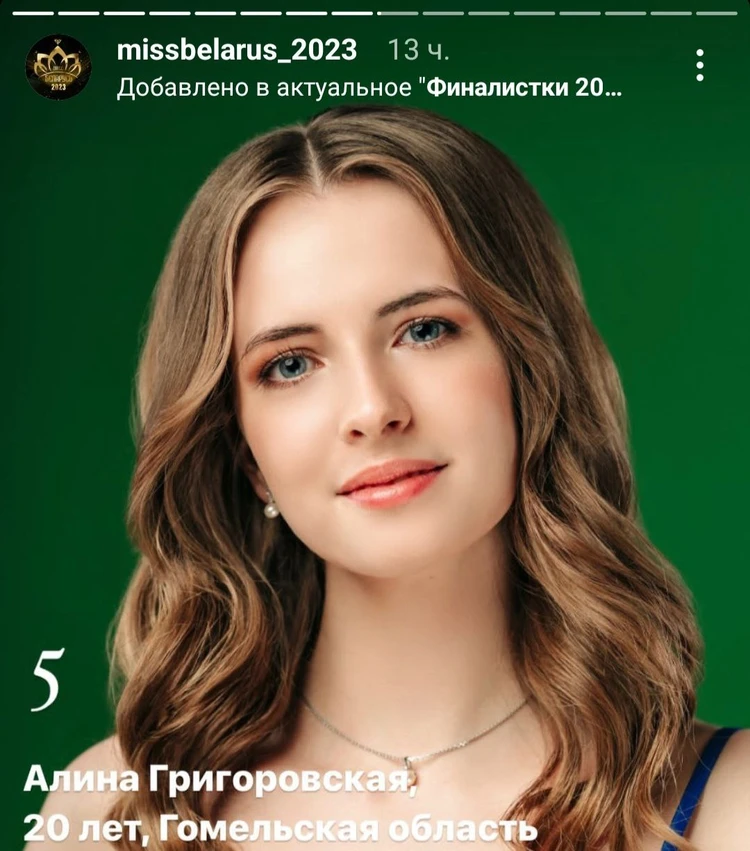
Task: Open the missbelarus_2023 profile avatar
Action: point(58,67)
